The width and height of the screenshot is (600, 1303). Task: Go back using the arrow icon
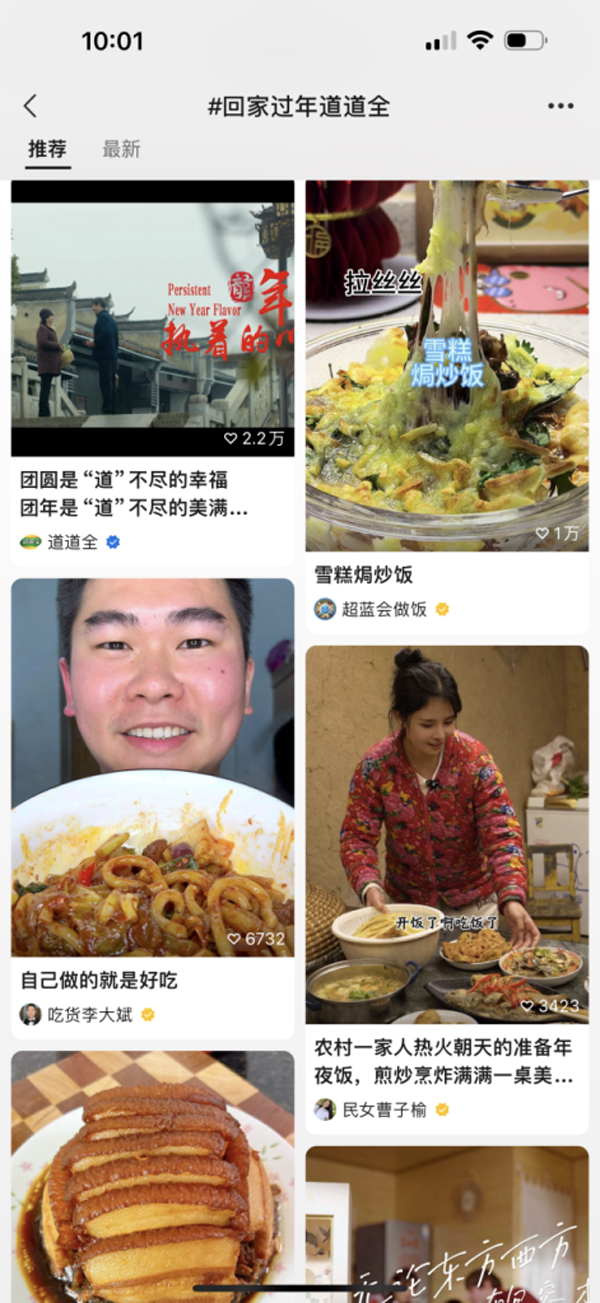click(30, 106)
